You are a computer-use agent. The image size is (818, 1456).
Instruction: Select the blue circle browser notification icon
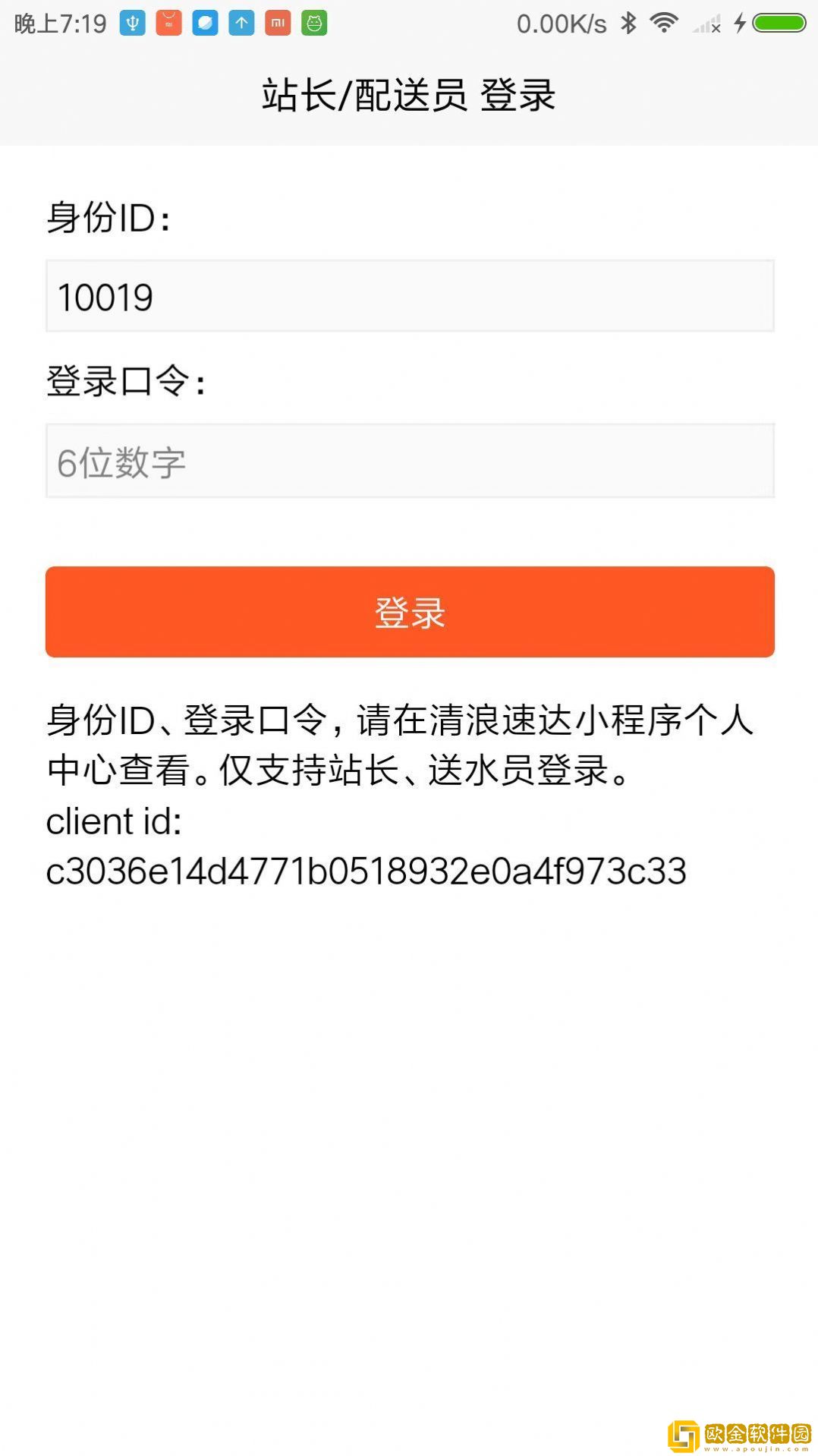204,23
